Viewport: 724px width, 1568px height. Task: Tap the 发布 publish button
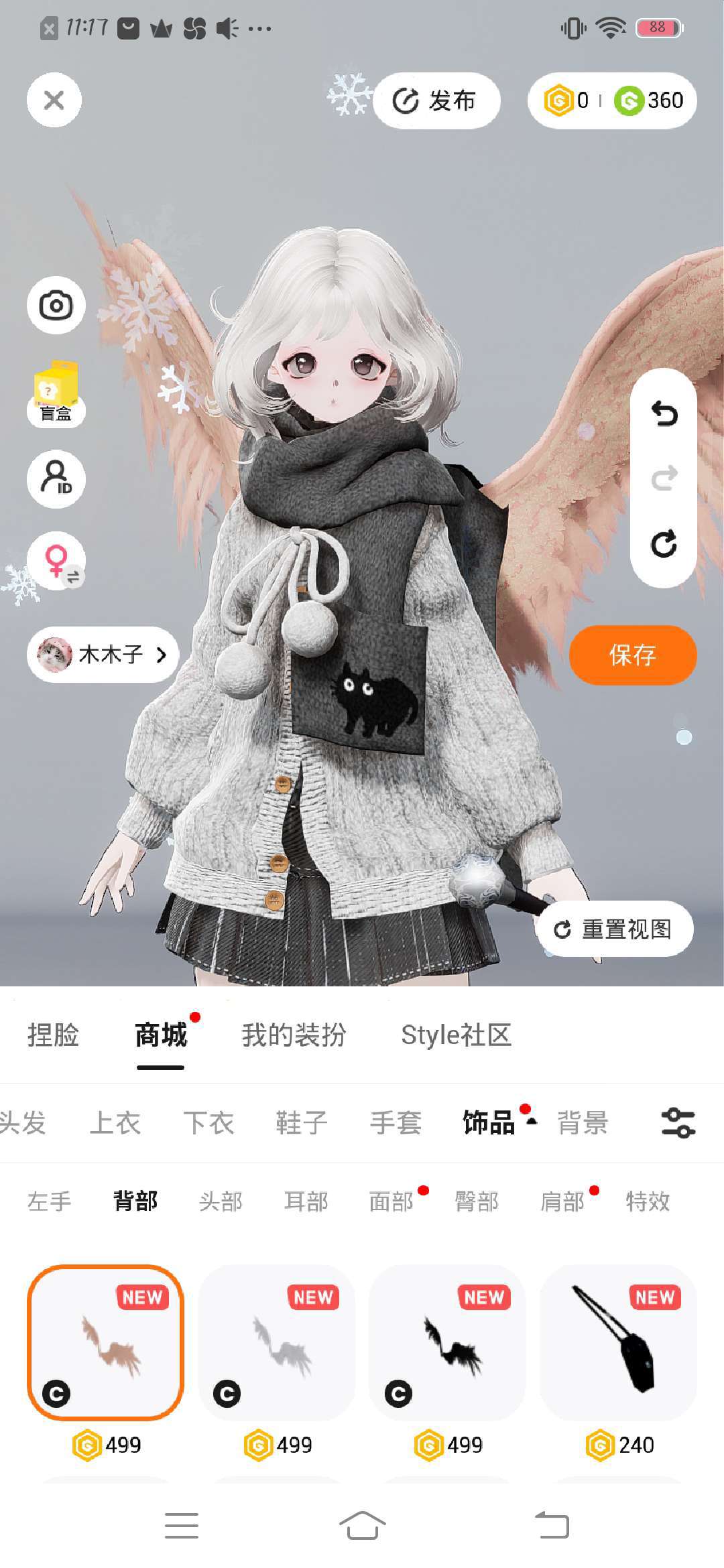pyautogui.click(x=436, y=101)
